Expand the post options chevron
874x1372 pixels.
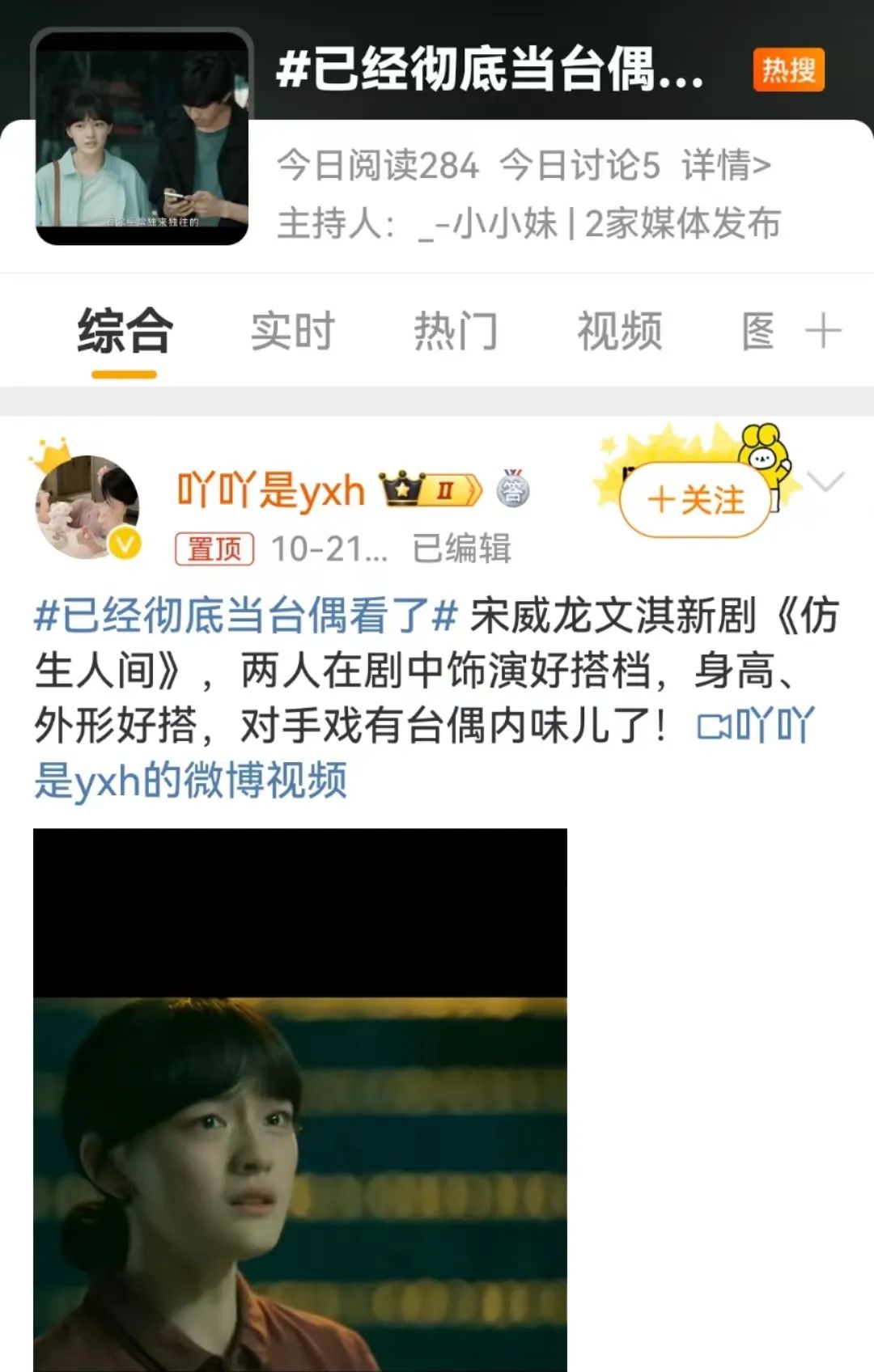coord(825,482)
